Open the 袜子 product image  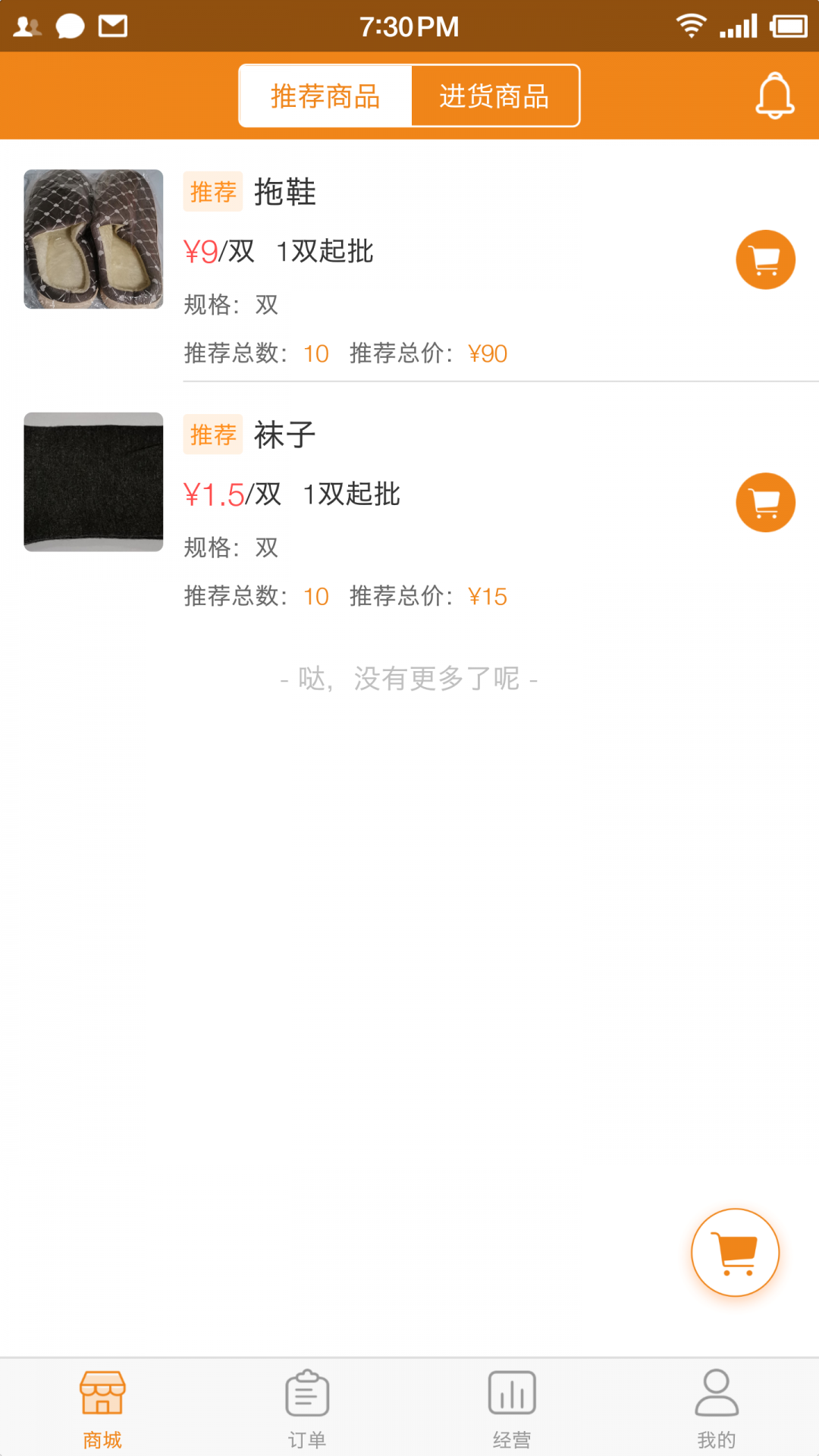click(x=93, y=482)
